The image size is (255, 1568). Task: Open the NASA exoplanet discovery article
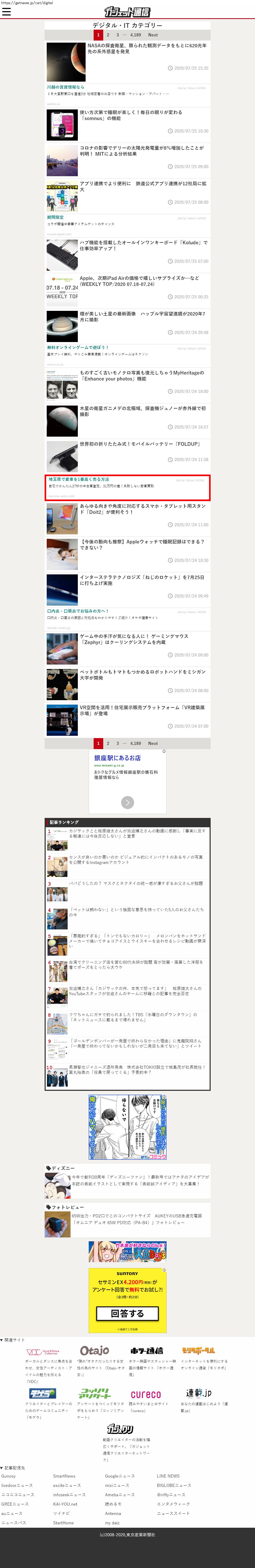(146, 48)
